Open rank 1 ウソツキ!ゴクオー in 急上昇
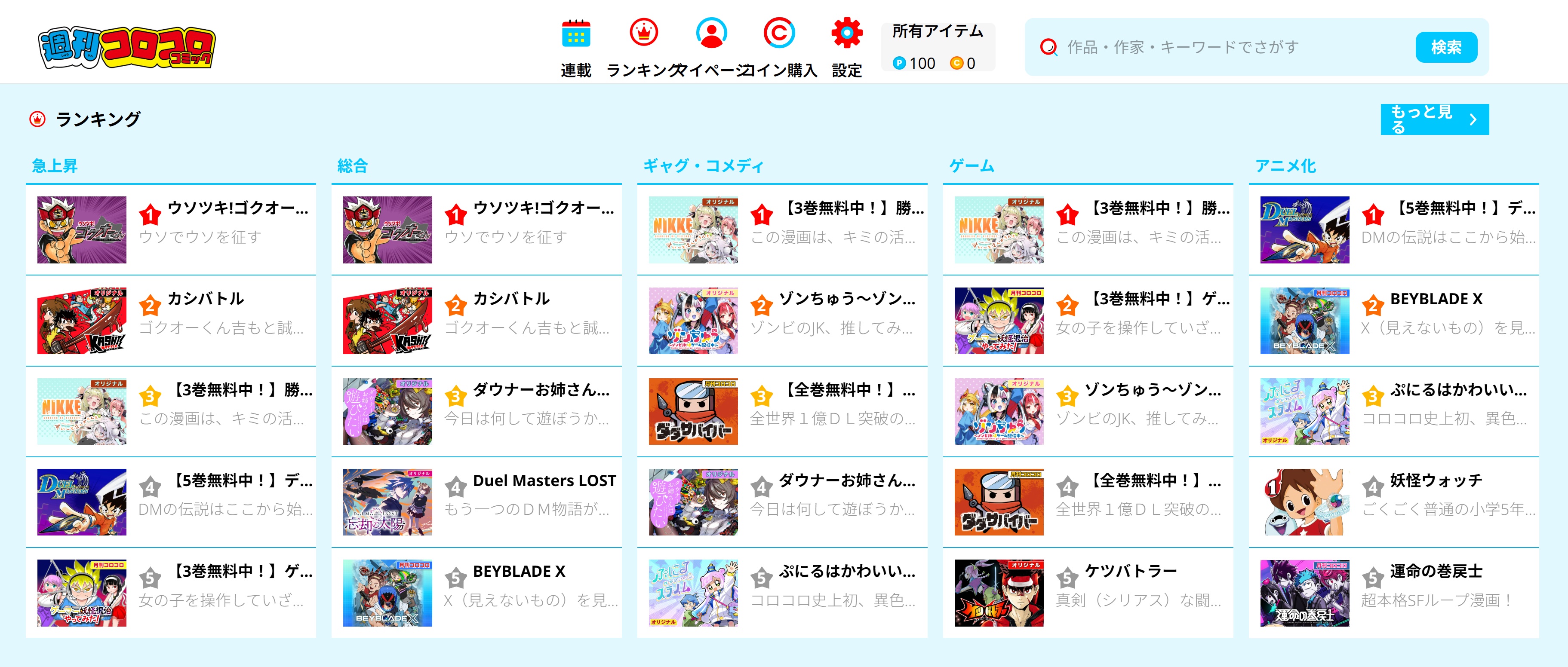 coord(171,230)
